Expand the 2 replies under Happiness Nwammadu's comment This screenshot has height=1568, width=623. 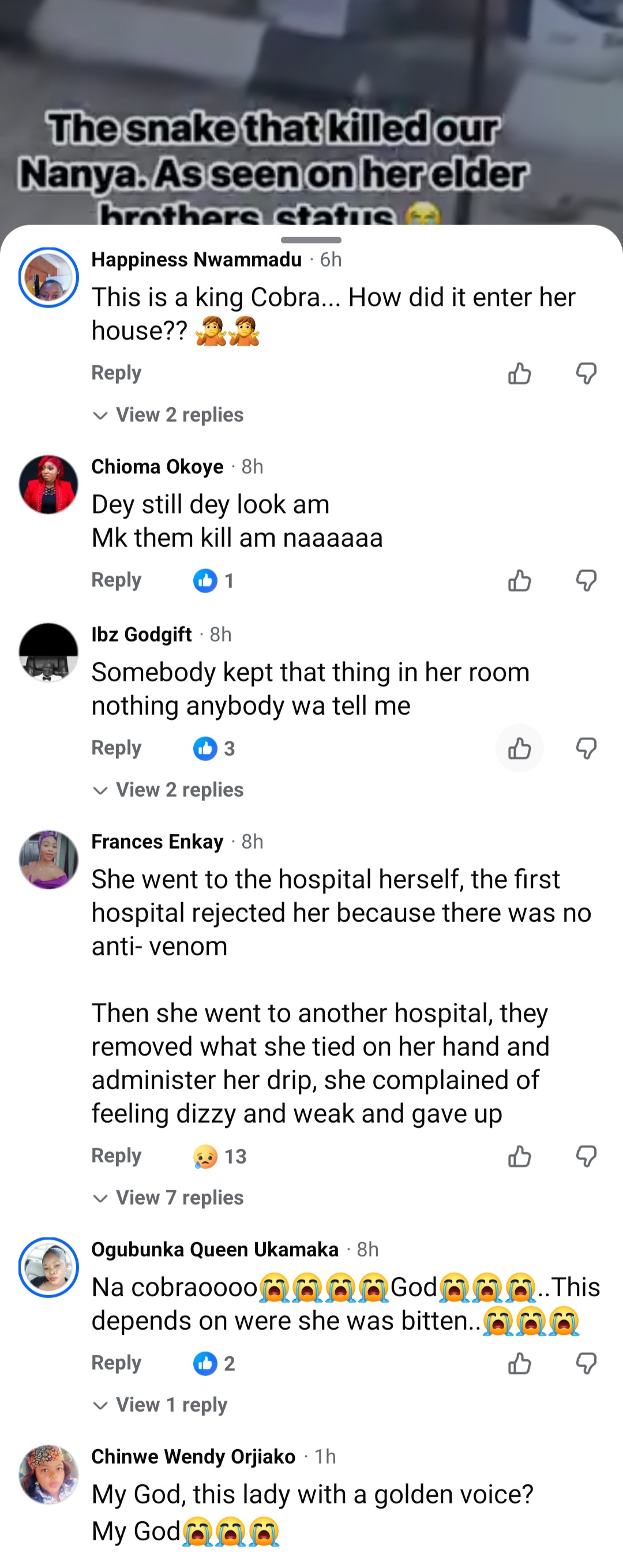pyautogui.click(x=168, y=415)
